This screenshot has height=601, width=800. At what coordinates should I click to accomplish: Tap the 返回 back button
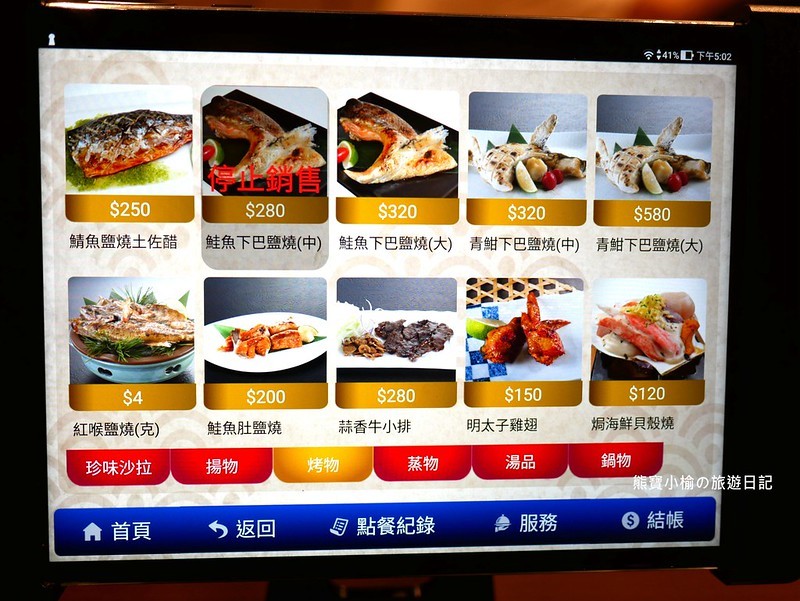(x=243, y=528)
